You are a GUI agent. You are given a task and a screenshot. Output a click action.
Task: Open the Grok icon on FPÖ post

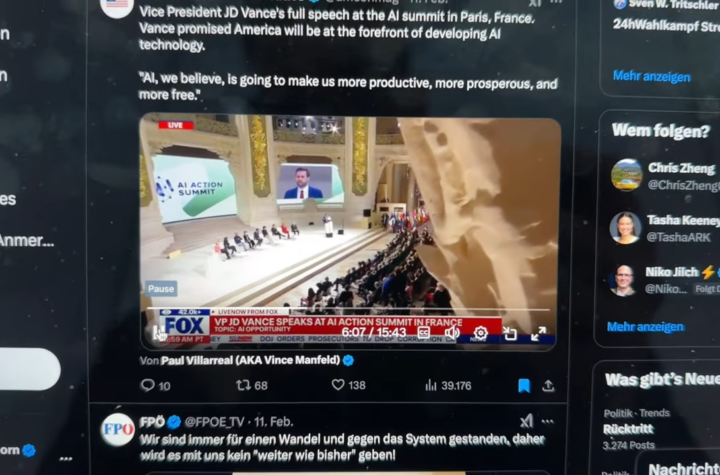(527, 421)
